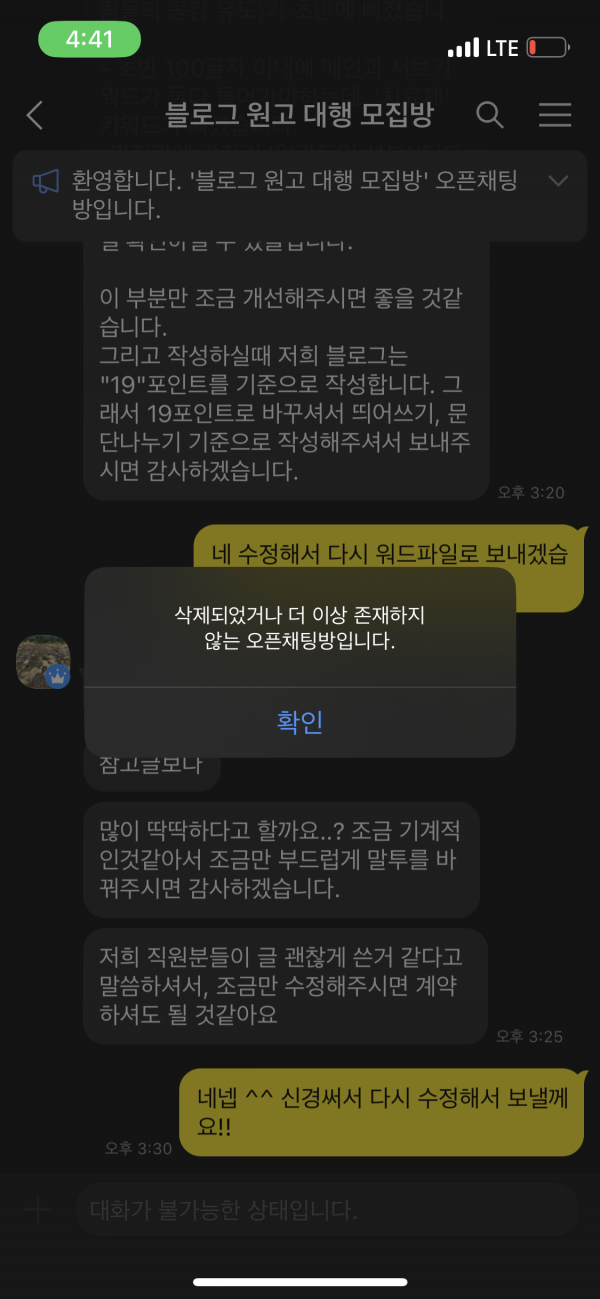
Task: Open the chatroom hamburger menu
Action: pos(554,115)
